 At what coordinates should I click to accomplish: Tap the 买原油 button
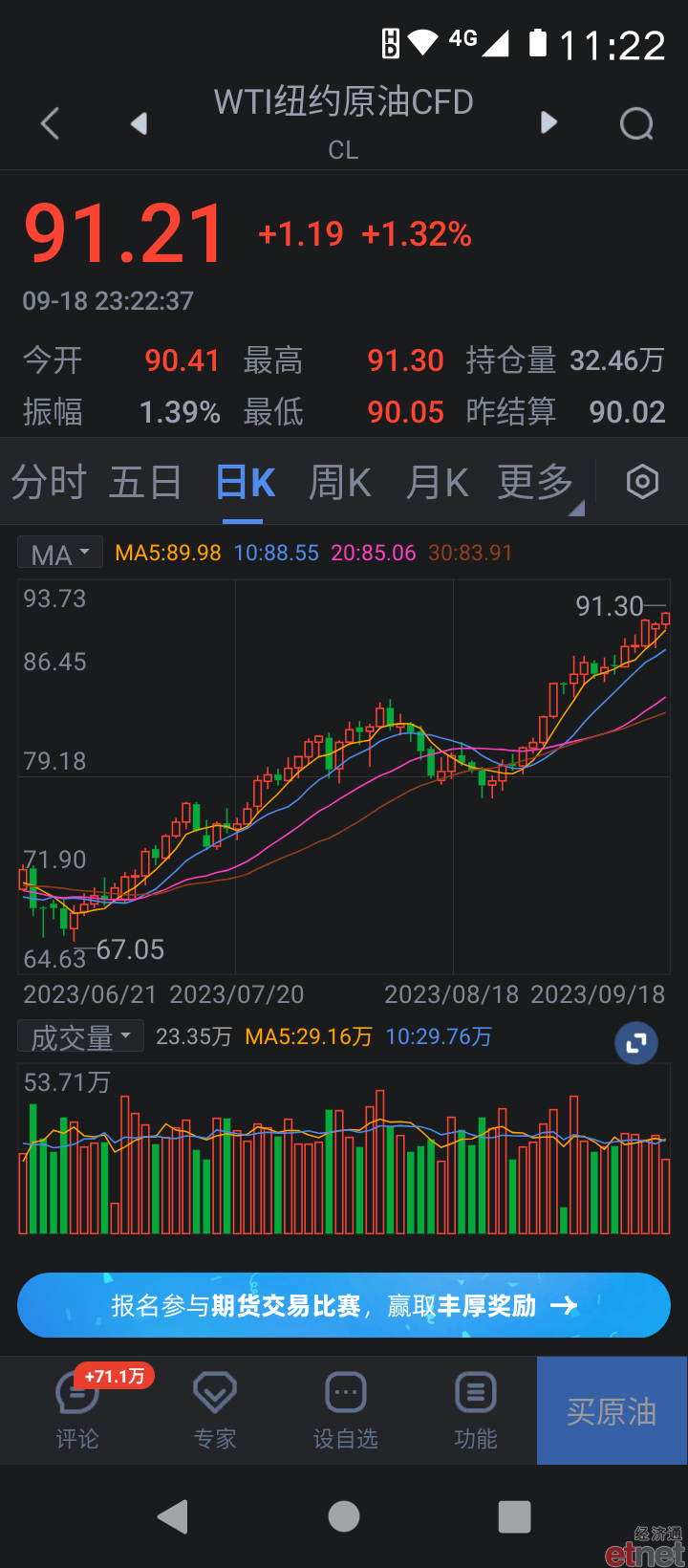pyautogui.click(x=612, y=1411)
